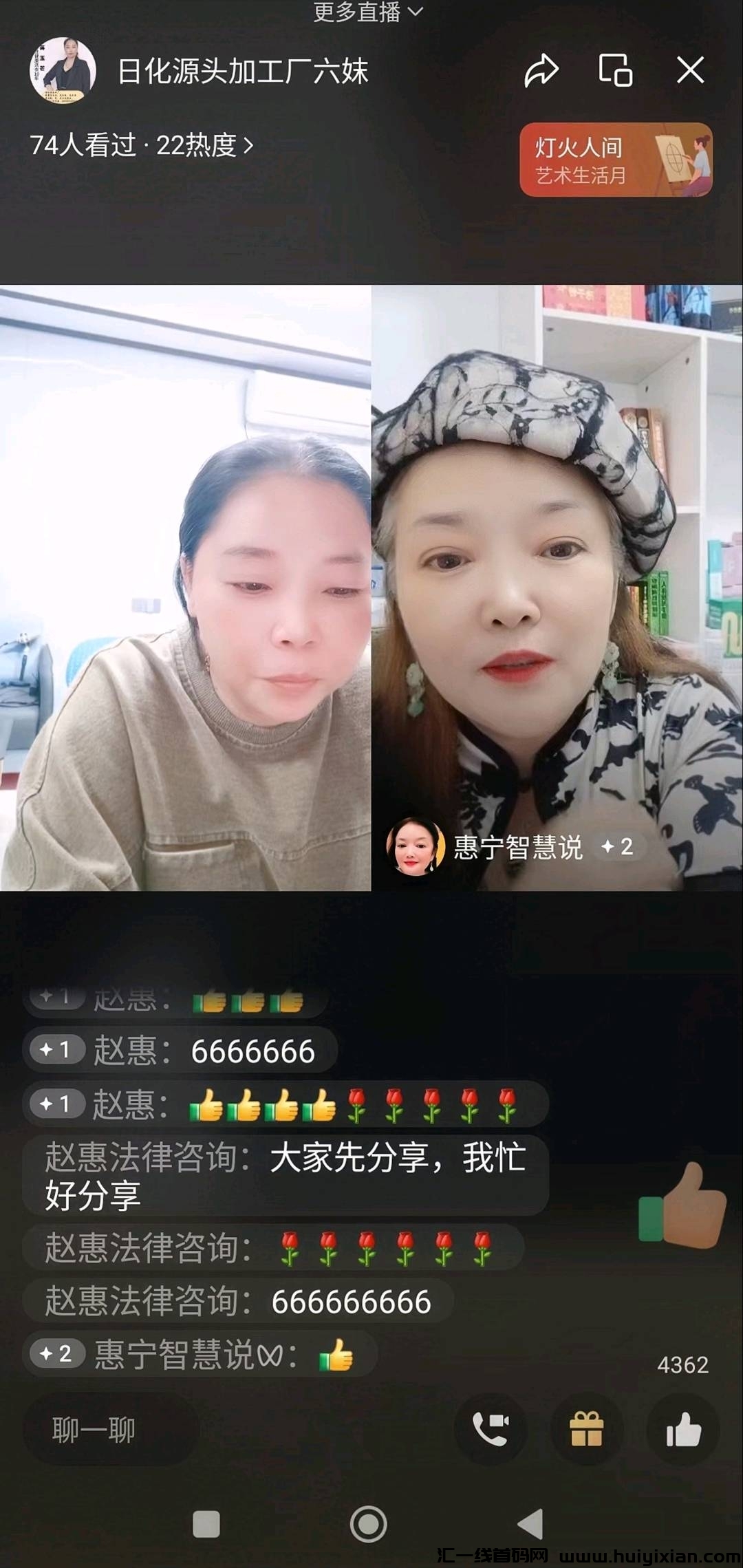
Task: Go back with the system back button
Action: (x=530, y=1524)
